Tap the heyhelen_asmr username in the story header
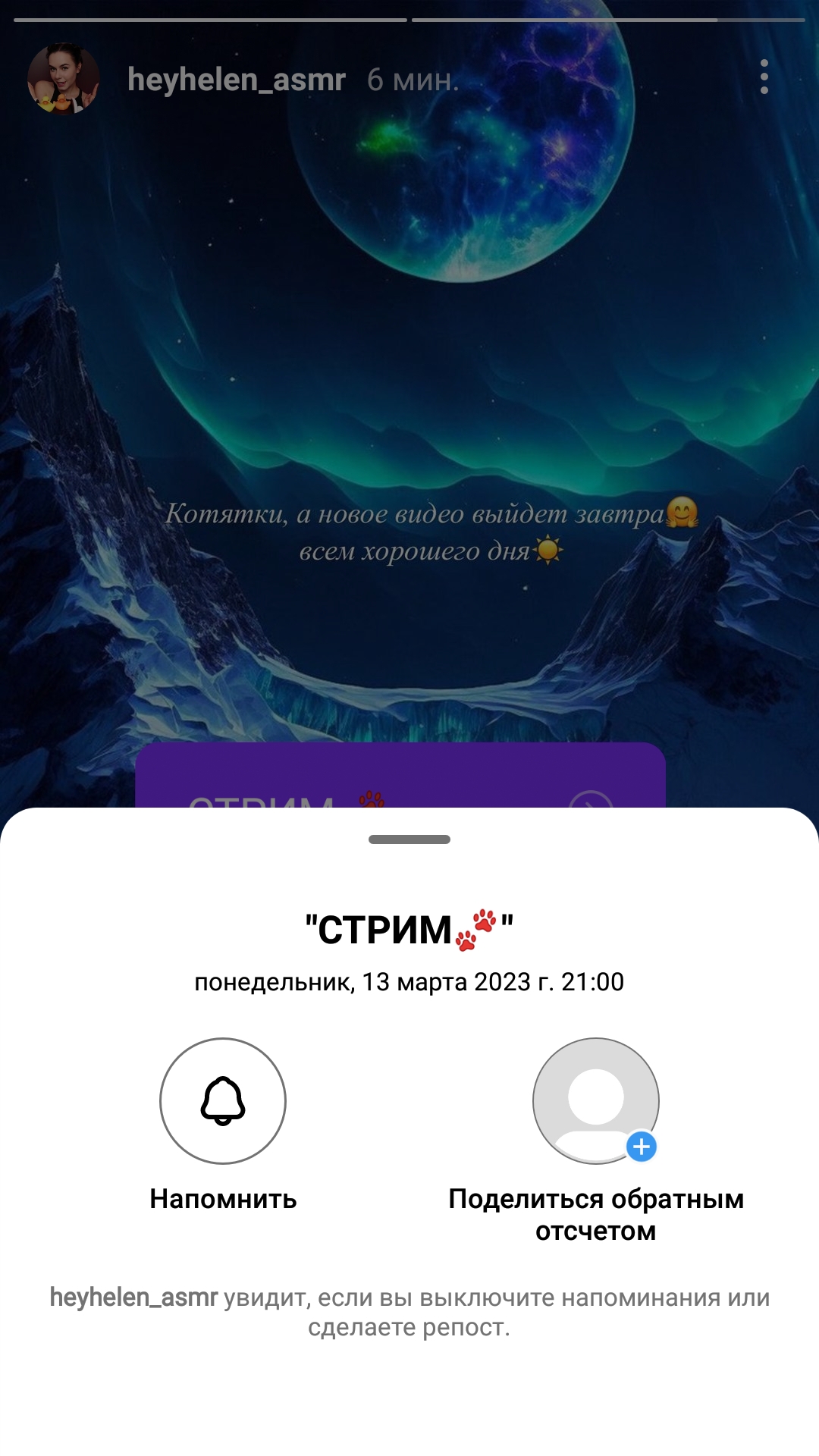 tap(236, 80)
